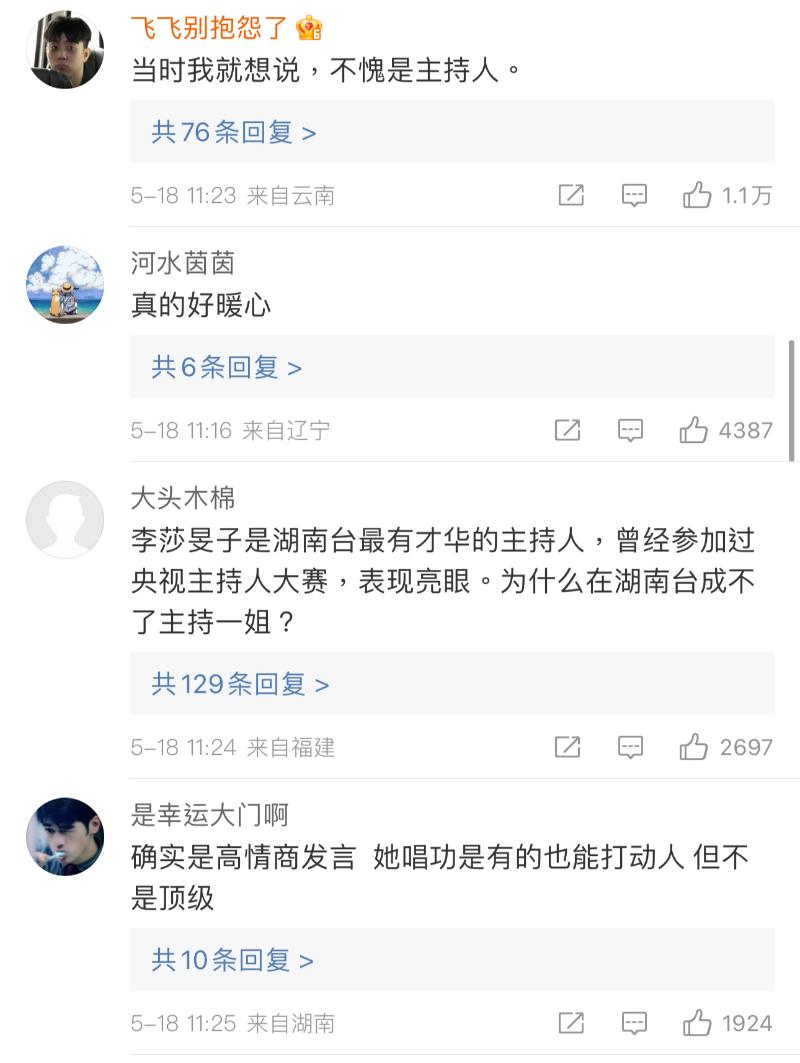The height and width of the screenshot is (1063, 800).
Task: Expand the 共10条回复 replies
Action: pyautogui.click(x=232, y=960)
